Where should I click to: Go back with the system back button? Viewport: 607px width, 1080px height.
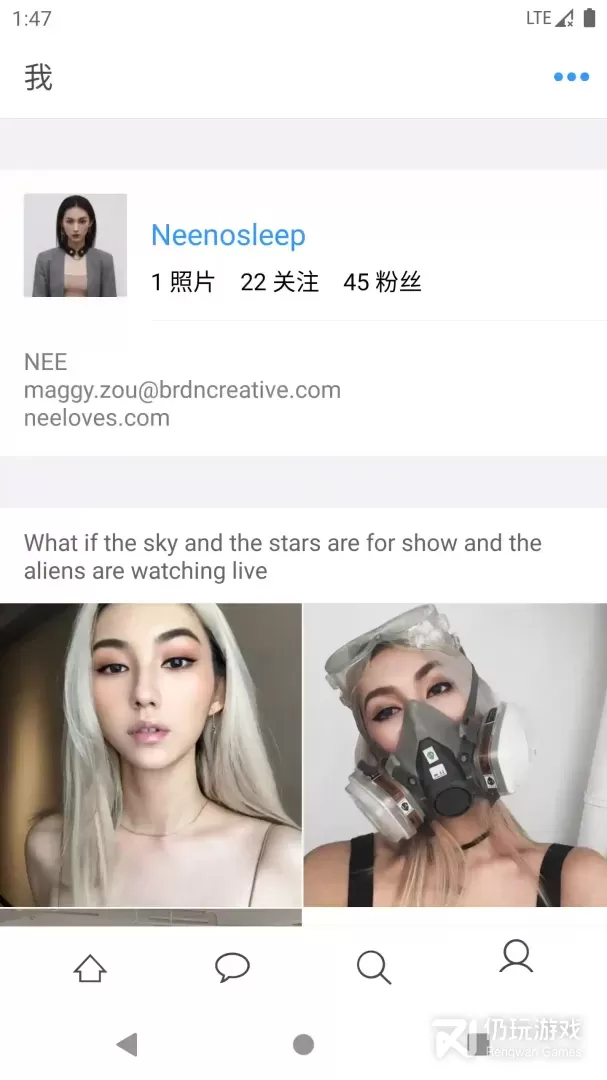(x=127, y=1045)
